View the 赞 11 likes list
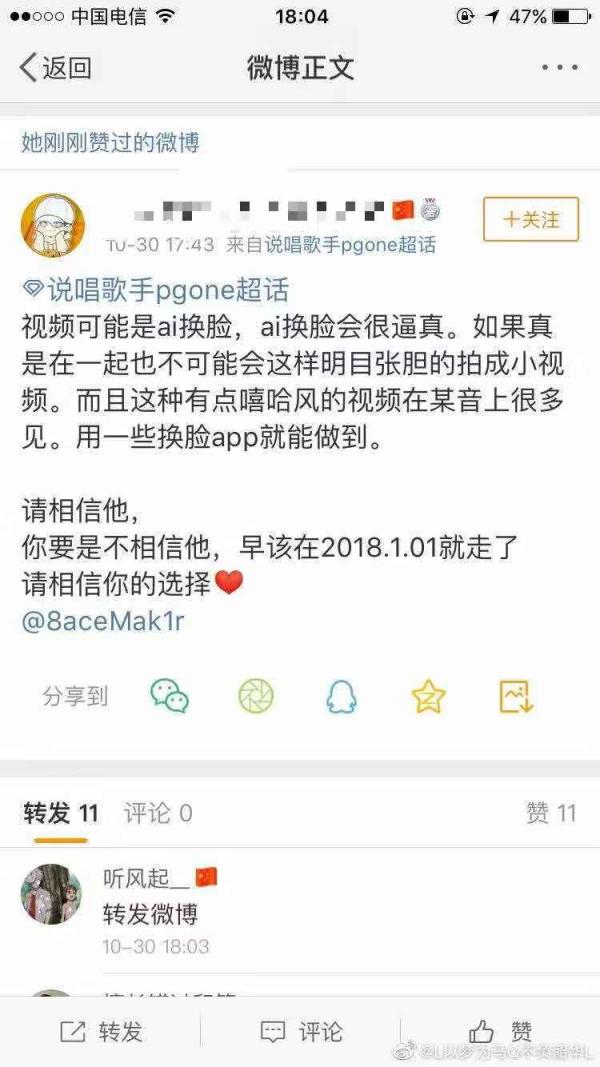 pos(550,812)
